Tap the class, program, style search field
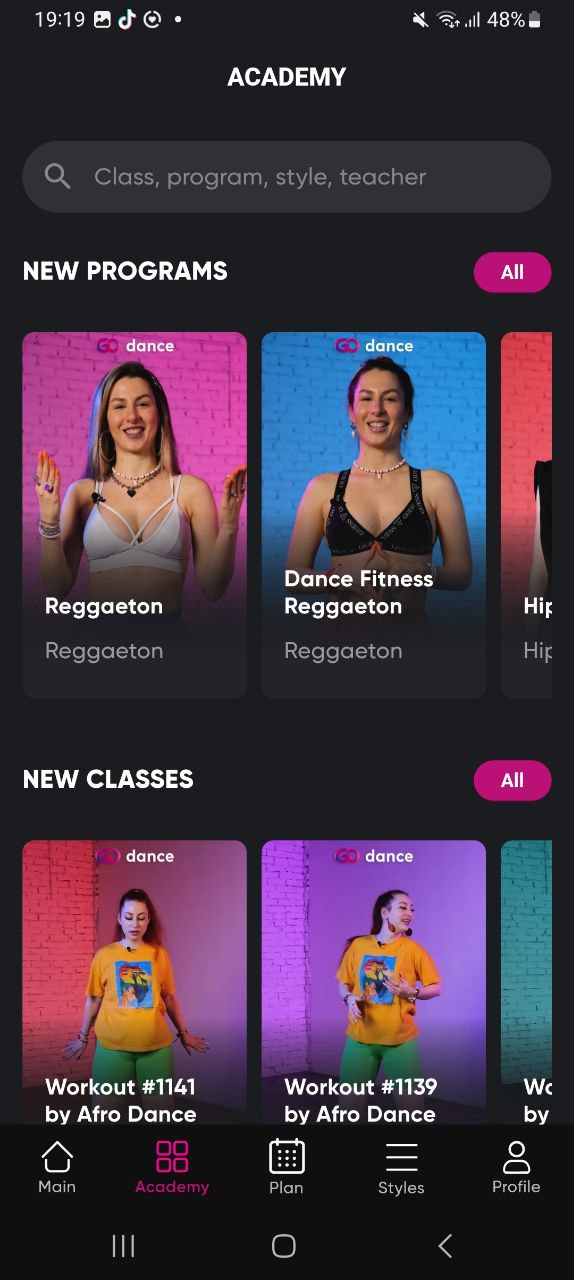Screen dimensions: 574x1280 coord(287,177)
